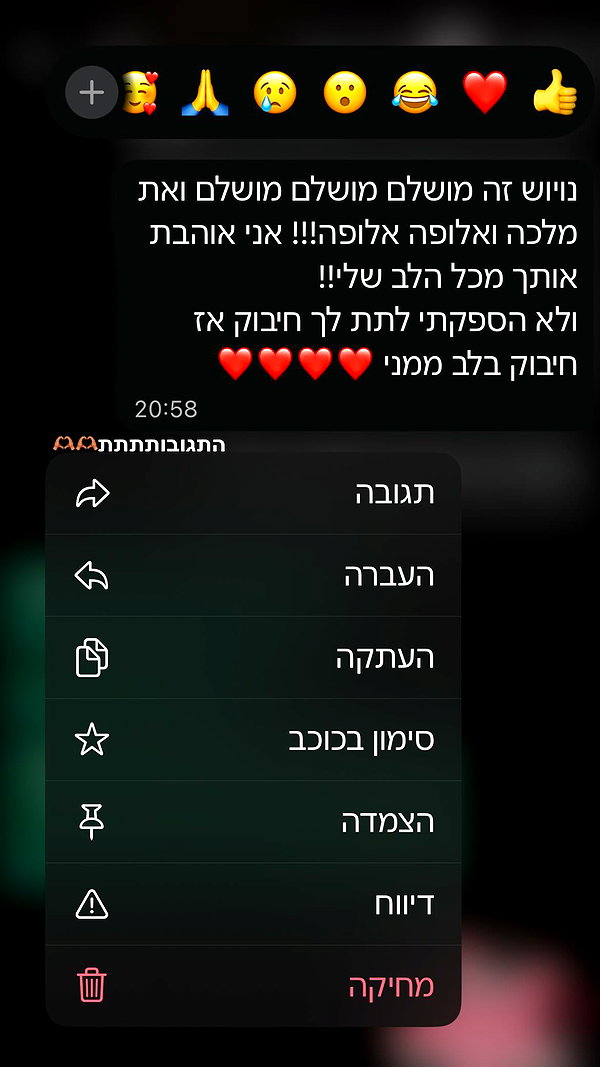React with the laughing tears emoji
This screenshot has width=600, height=1067.
(x=415, y=92)
